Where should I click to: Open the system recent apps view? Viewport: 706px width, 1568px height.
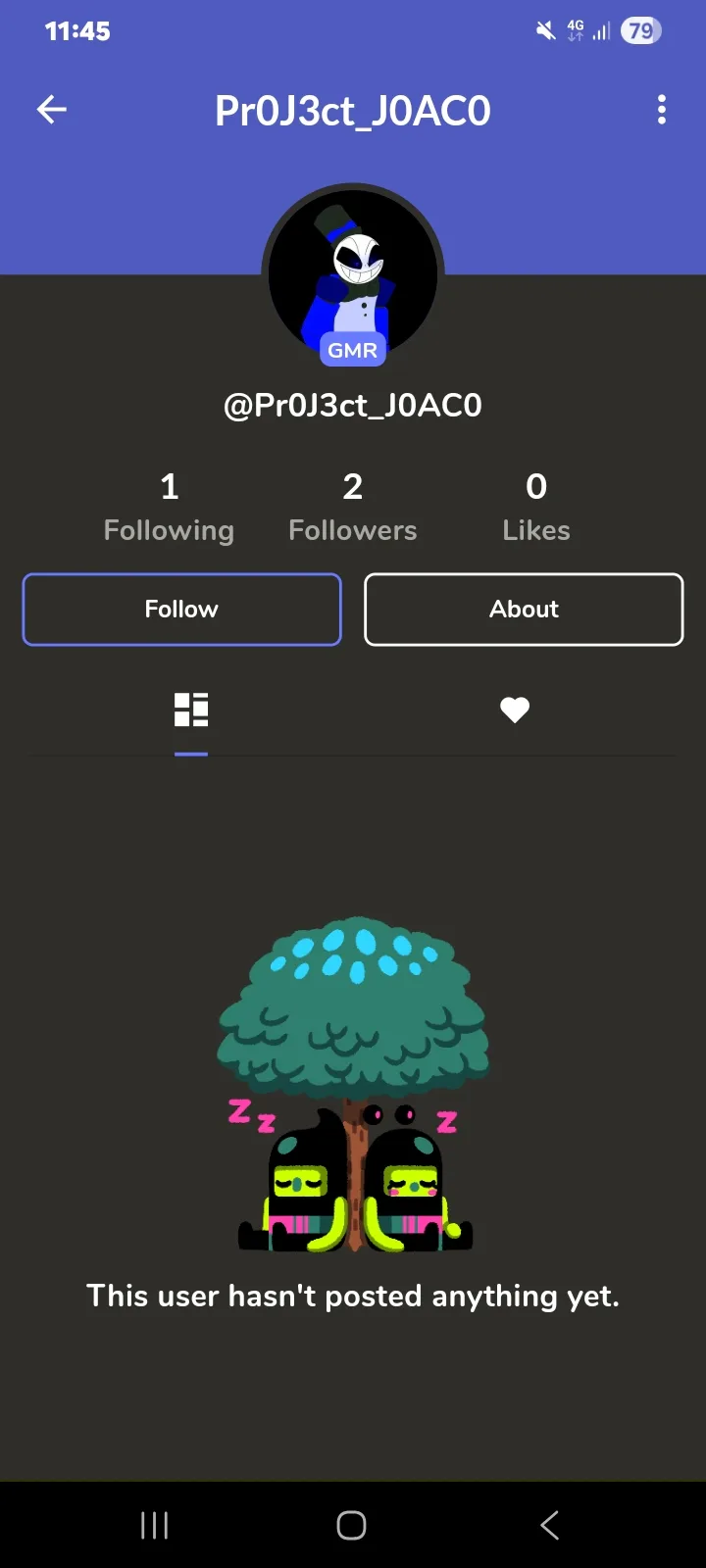(155, 1525)
